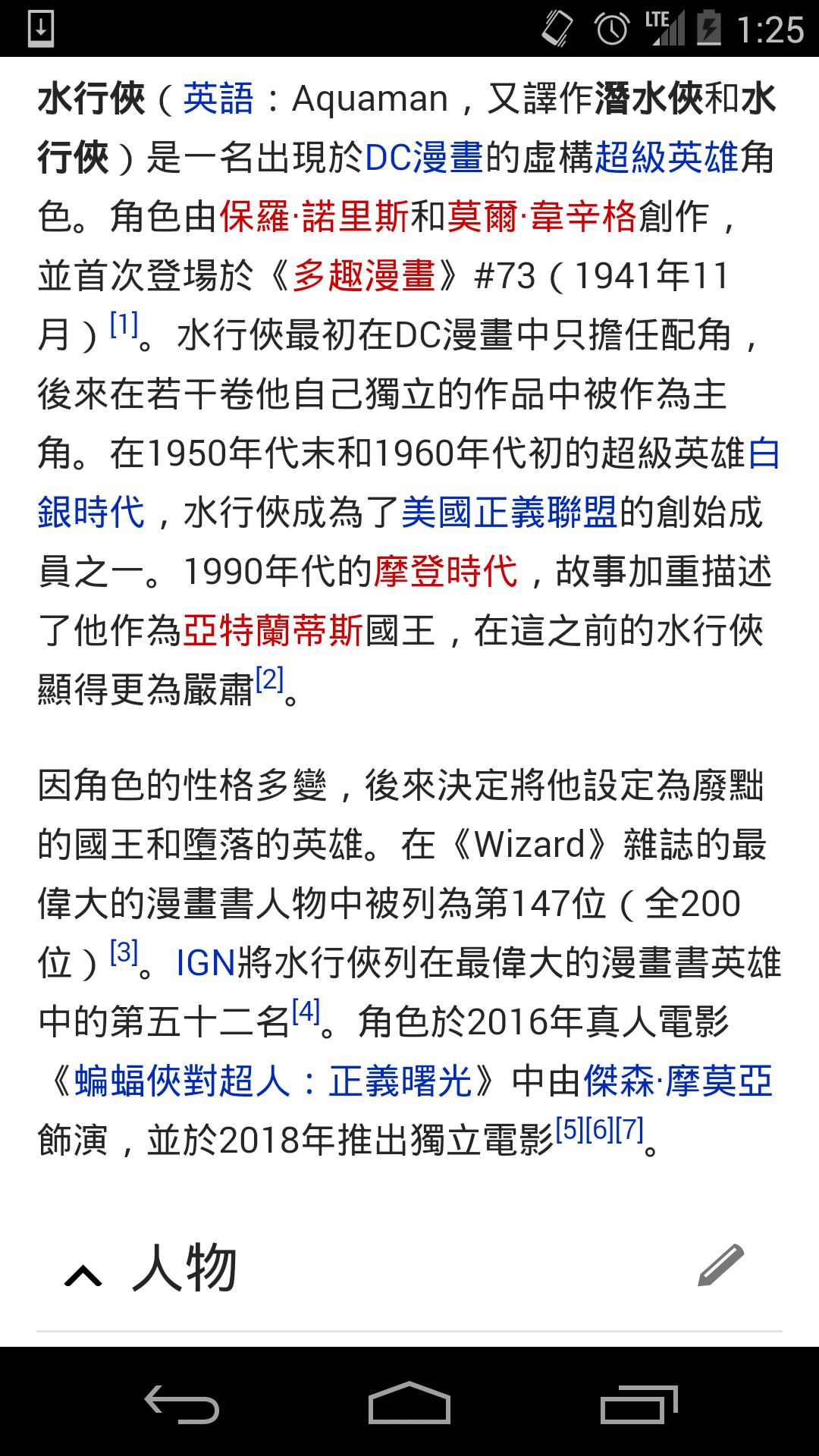The width and height of the screenshot is (819, 1456).
Task: Follow the 超級英雄 link
Action: tap(667, 158)
